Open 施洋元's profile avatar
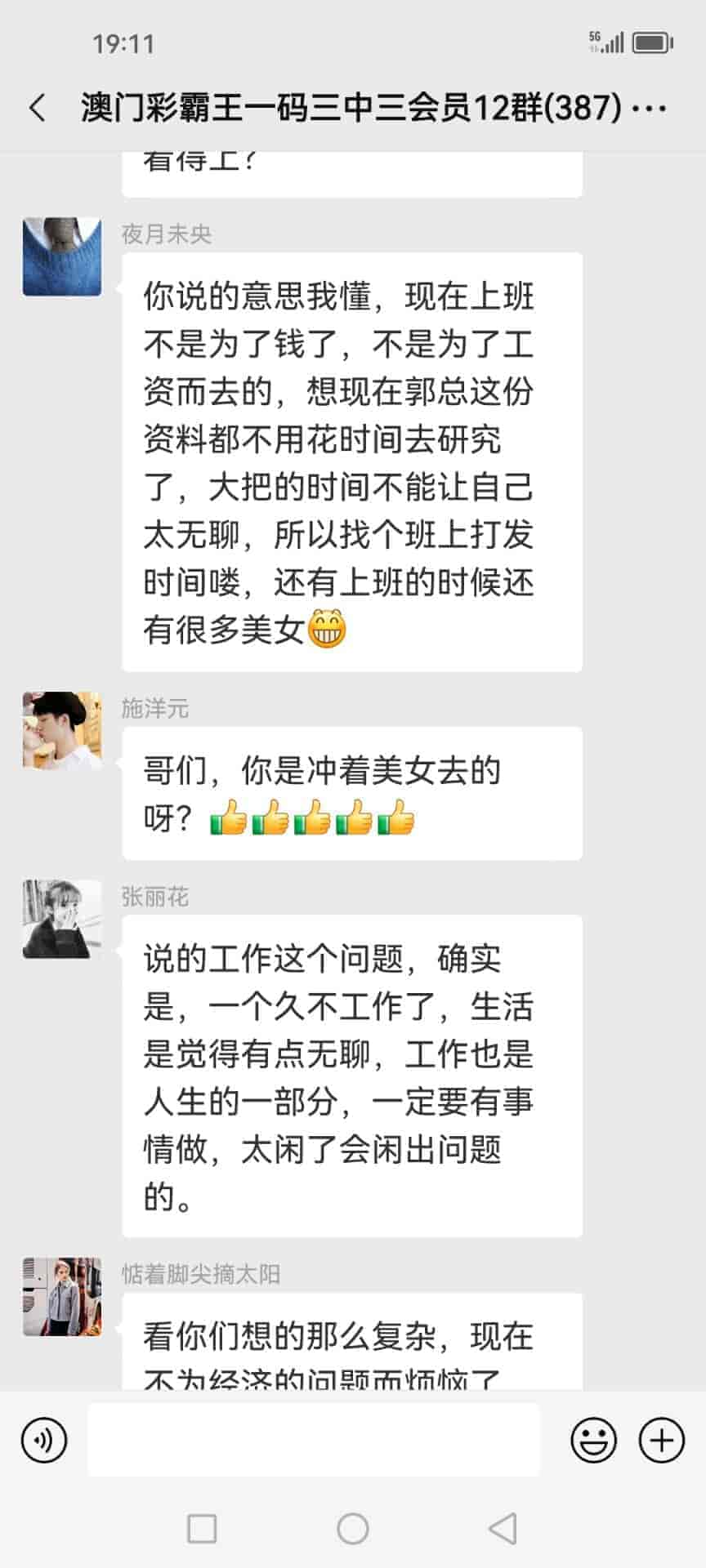The image size is (706, 1568). point(62,731)
